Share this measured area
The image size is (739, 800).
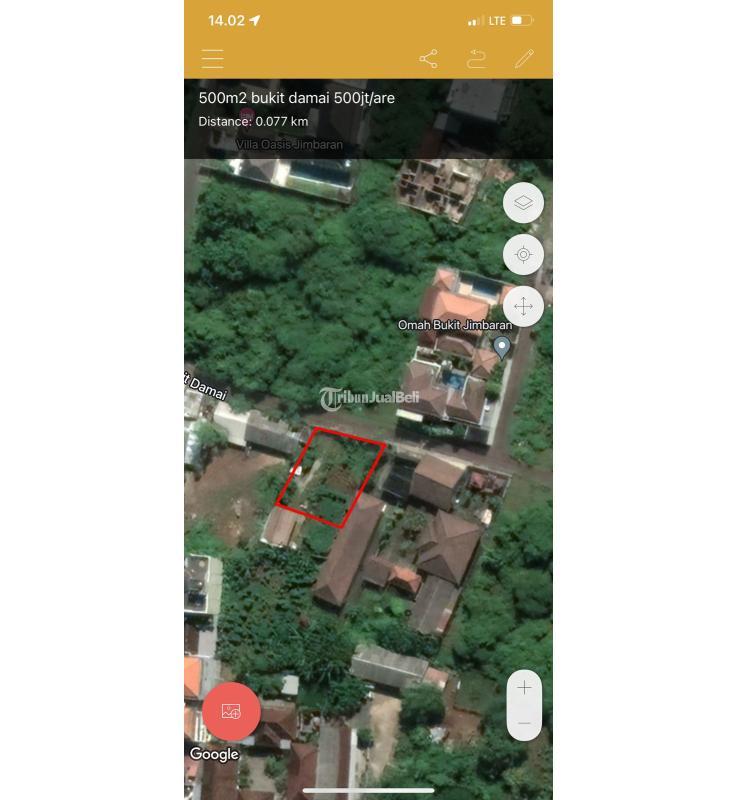coord(428,59)
